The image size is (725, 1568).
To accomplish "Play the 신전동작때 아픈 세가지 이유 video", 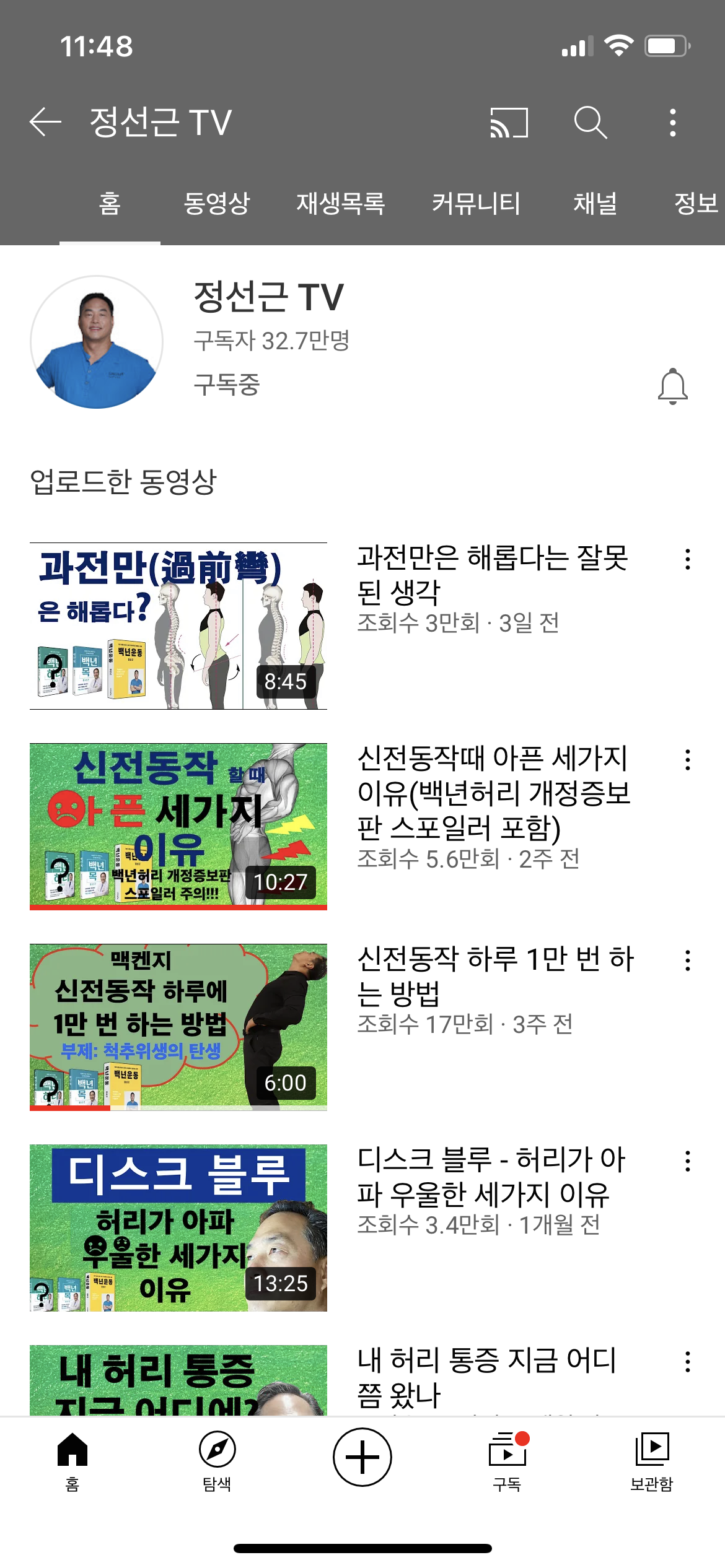I will [x=178, y=827].
